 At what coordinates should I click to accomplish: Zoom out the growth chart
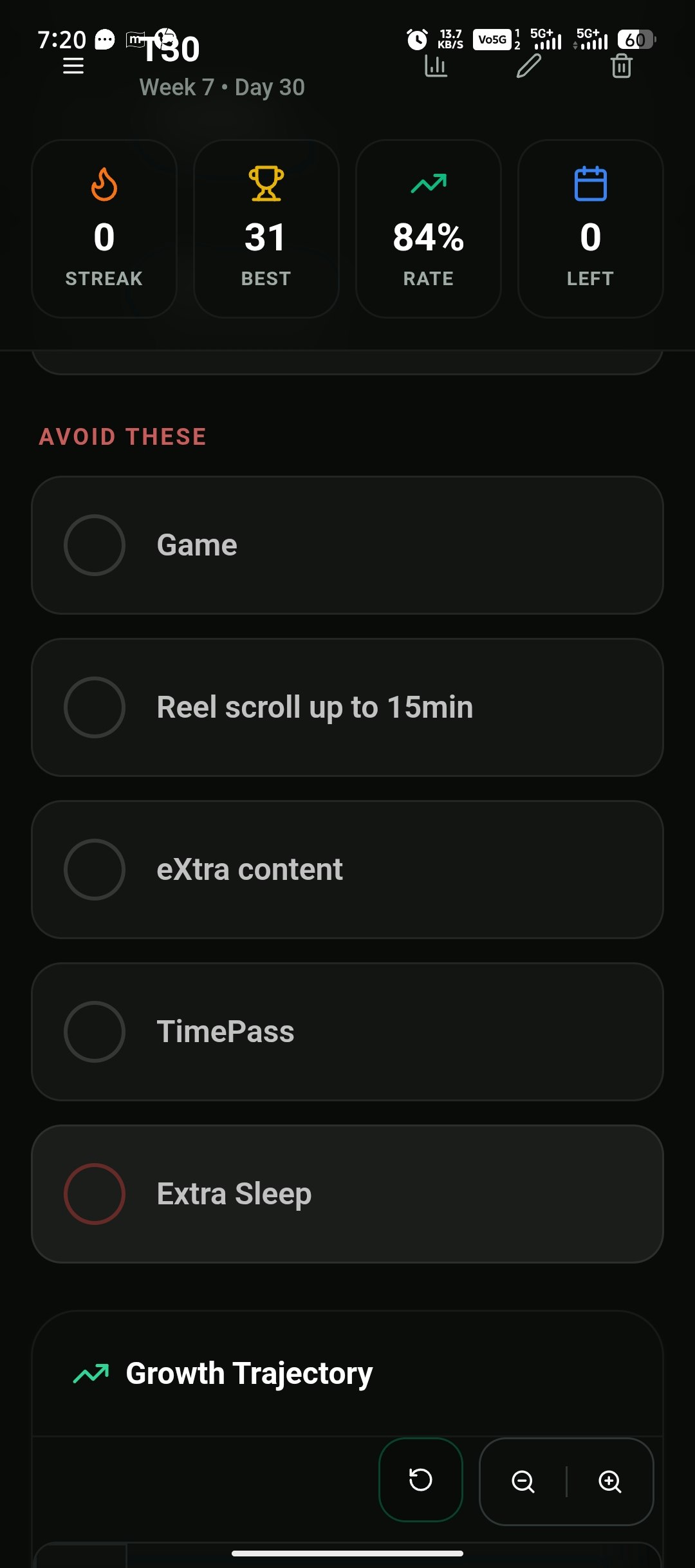[523, 1482]
